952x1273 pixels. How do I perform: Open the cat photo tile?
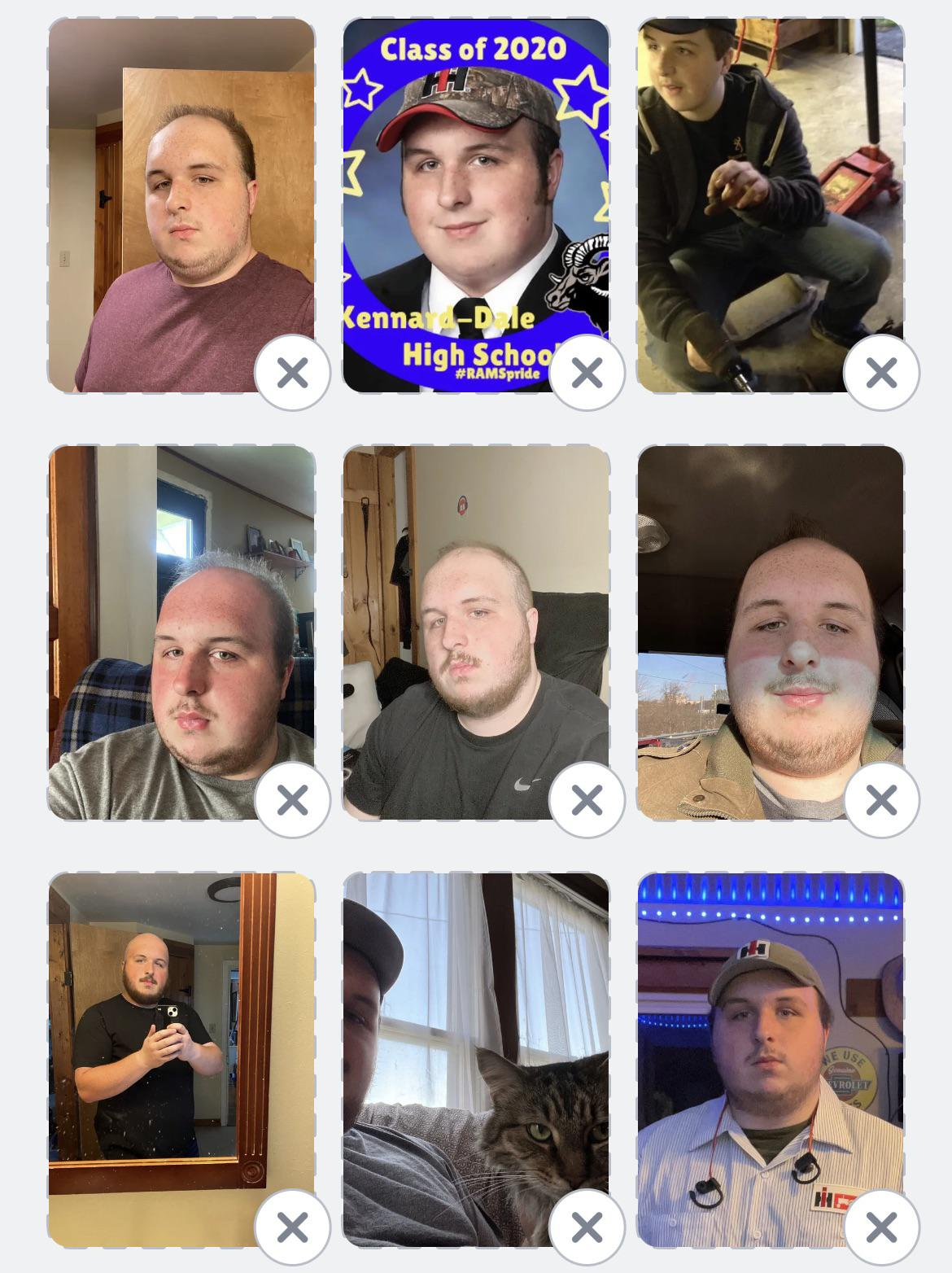[x=476, y=1060]
